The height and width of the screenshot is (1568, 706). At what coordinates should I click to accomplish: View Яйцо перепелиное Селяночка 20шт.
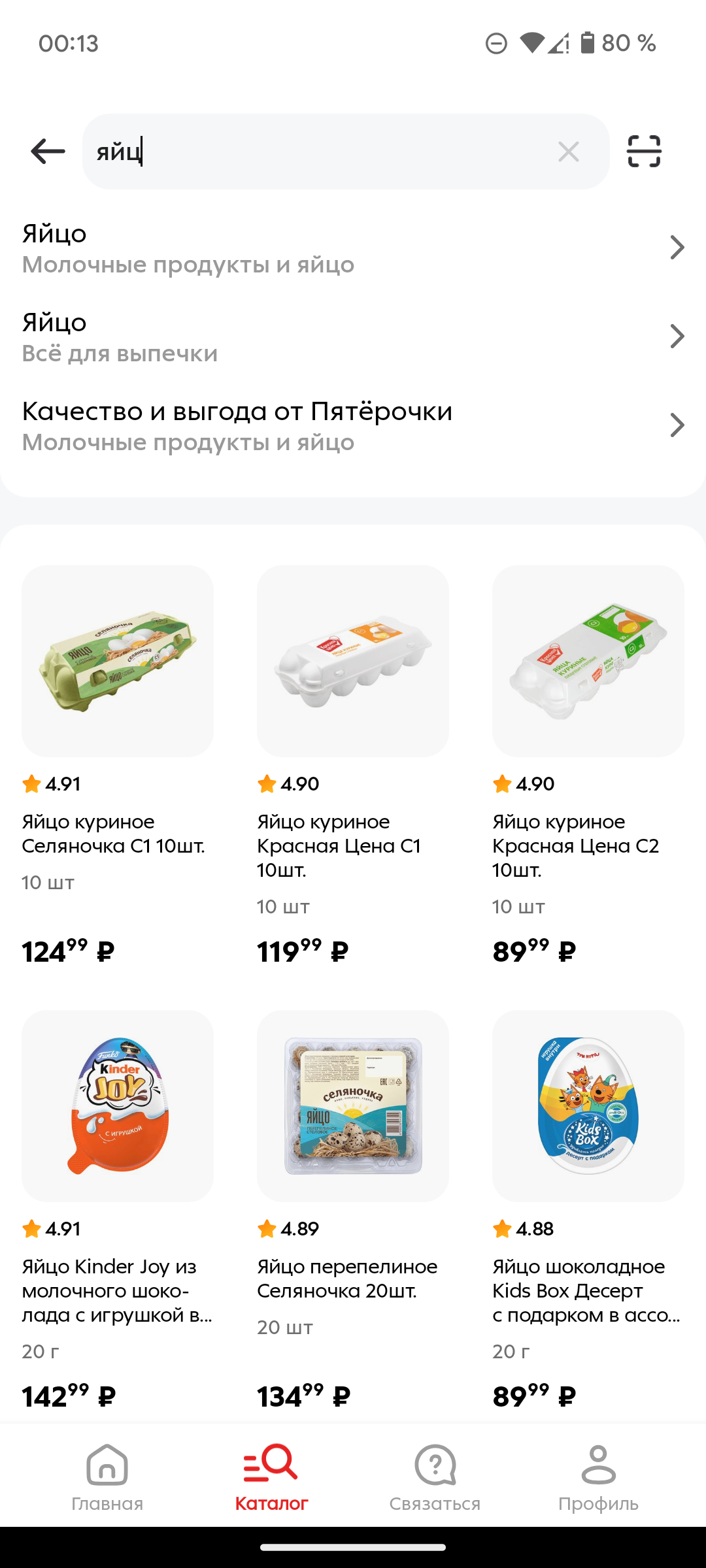point(353,1105)
